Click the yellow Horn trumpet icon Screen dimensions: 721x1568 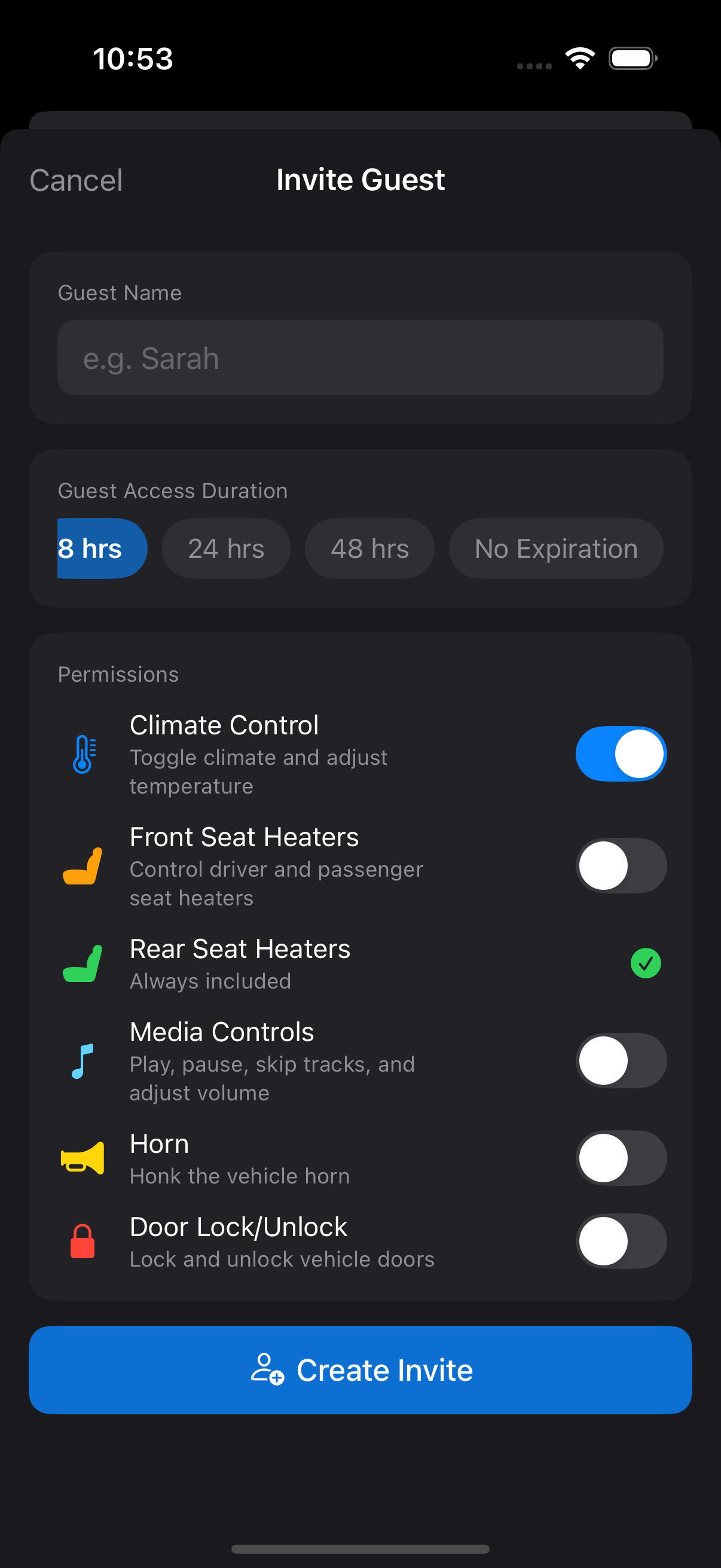click(83, 1158)
